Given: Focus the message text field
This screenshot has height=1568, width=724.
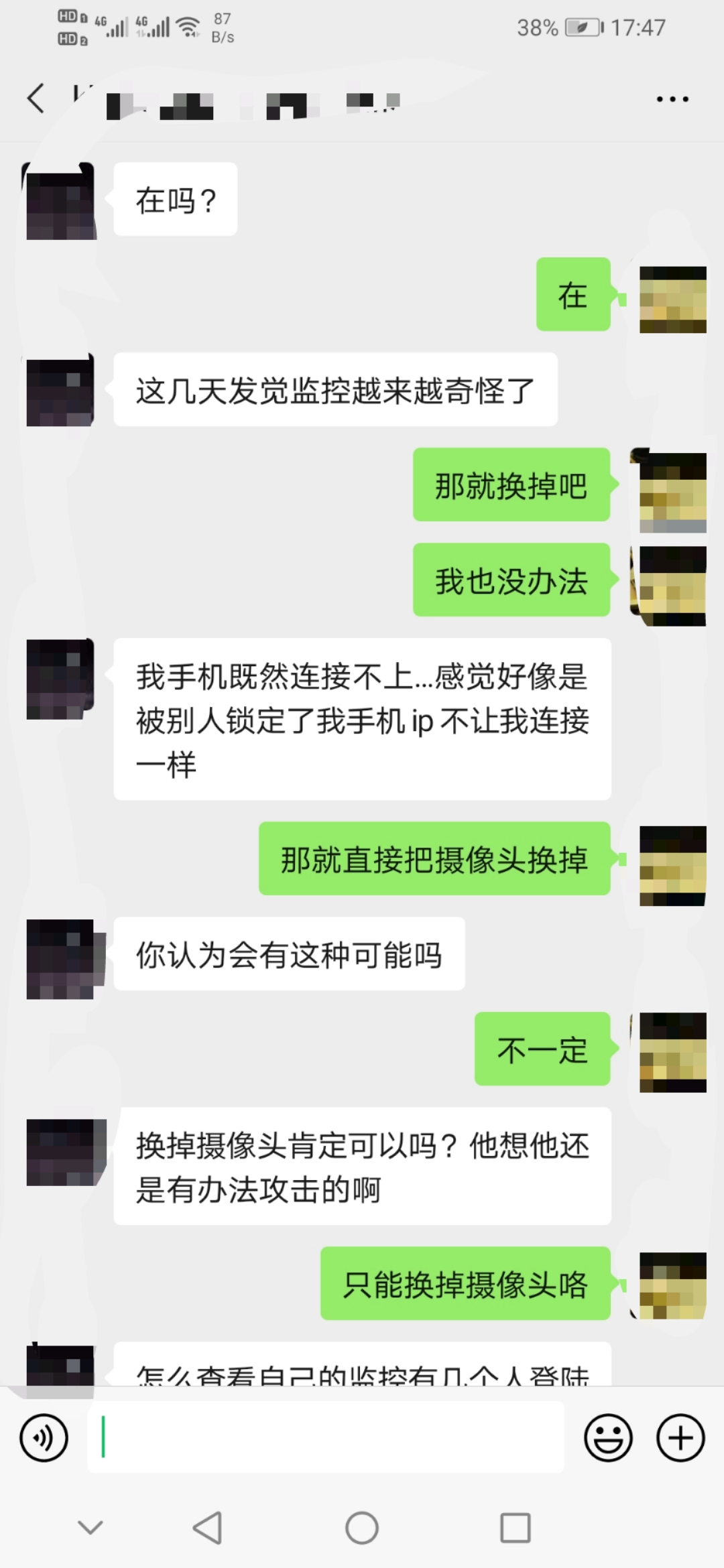Looking at the screenshot, I should [326, 1438].
